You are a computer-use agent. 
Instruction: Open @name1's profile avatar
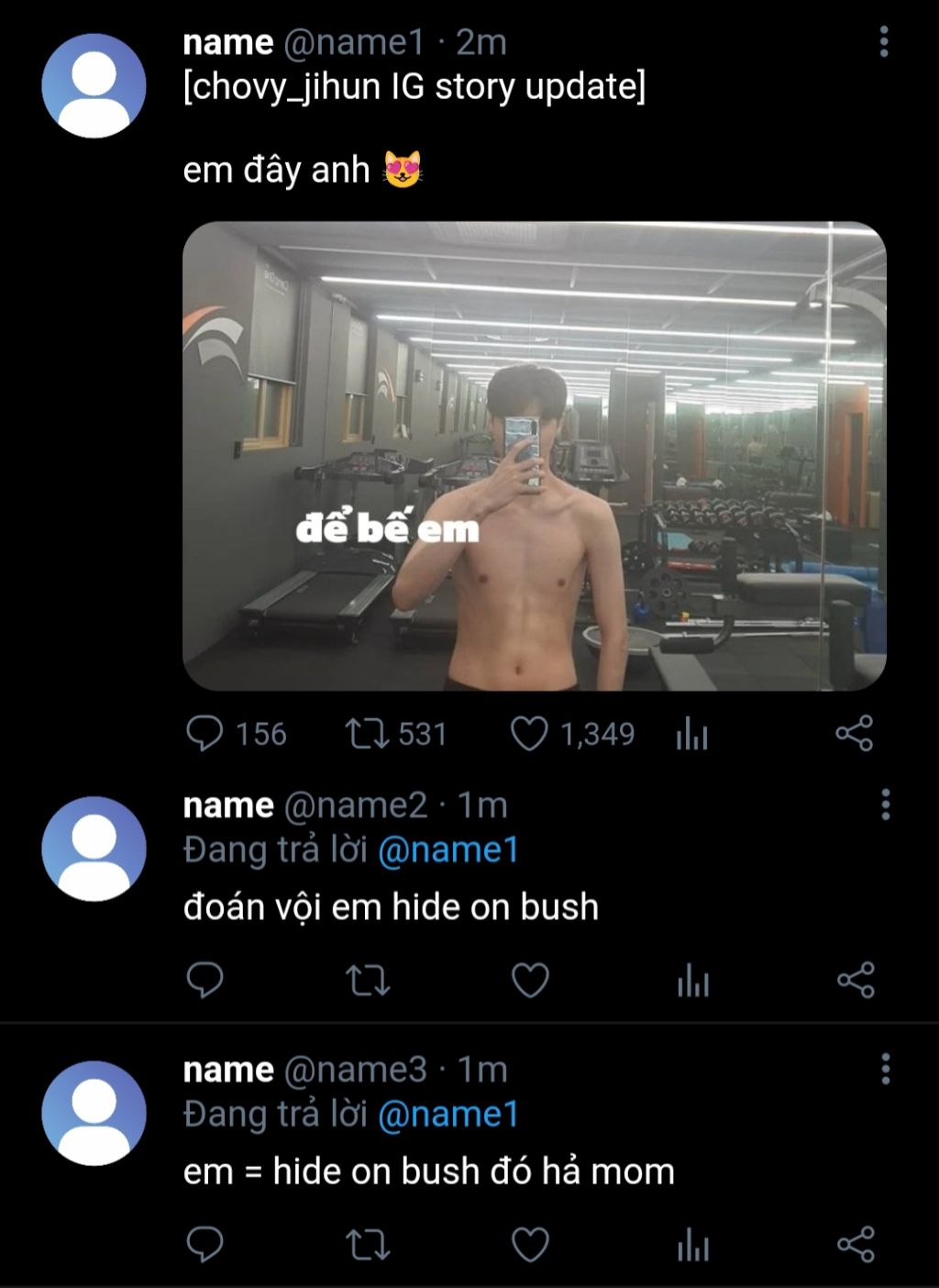[94, 85]
